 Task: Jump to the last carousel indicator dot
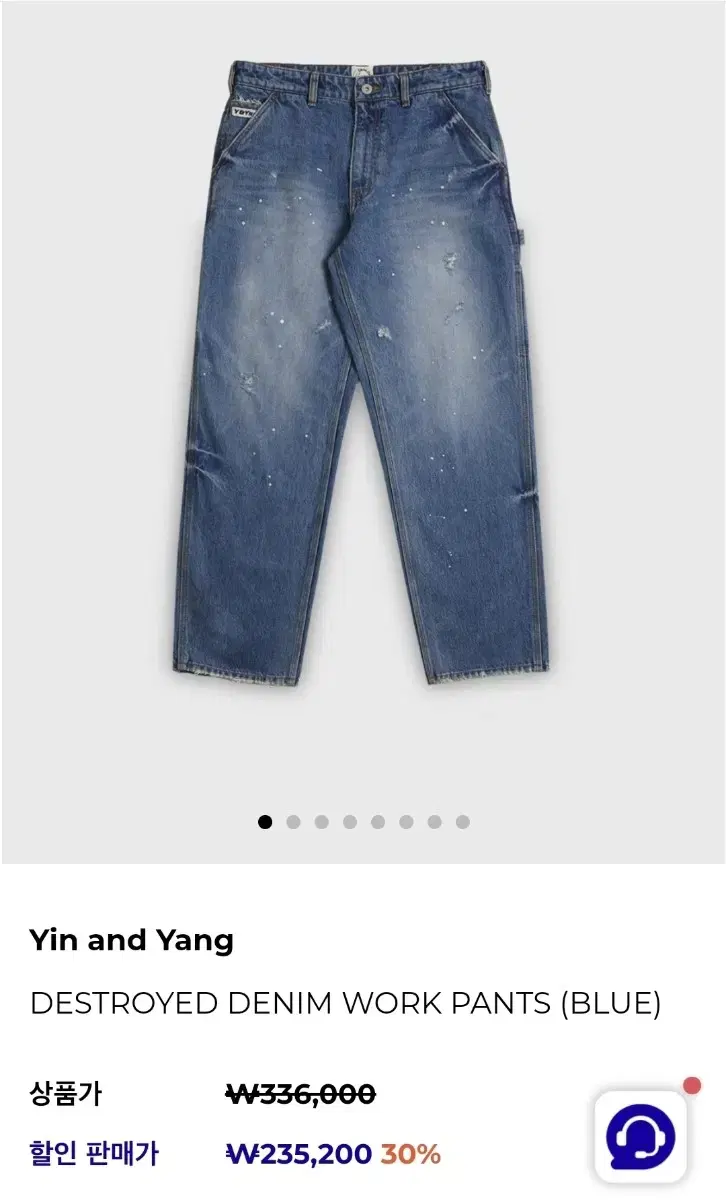(x=461, y=822)
